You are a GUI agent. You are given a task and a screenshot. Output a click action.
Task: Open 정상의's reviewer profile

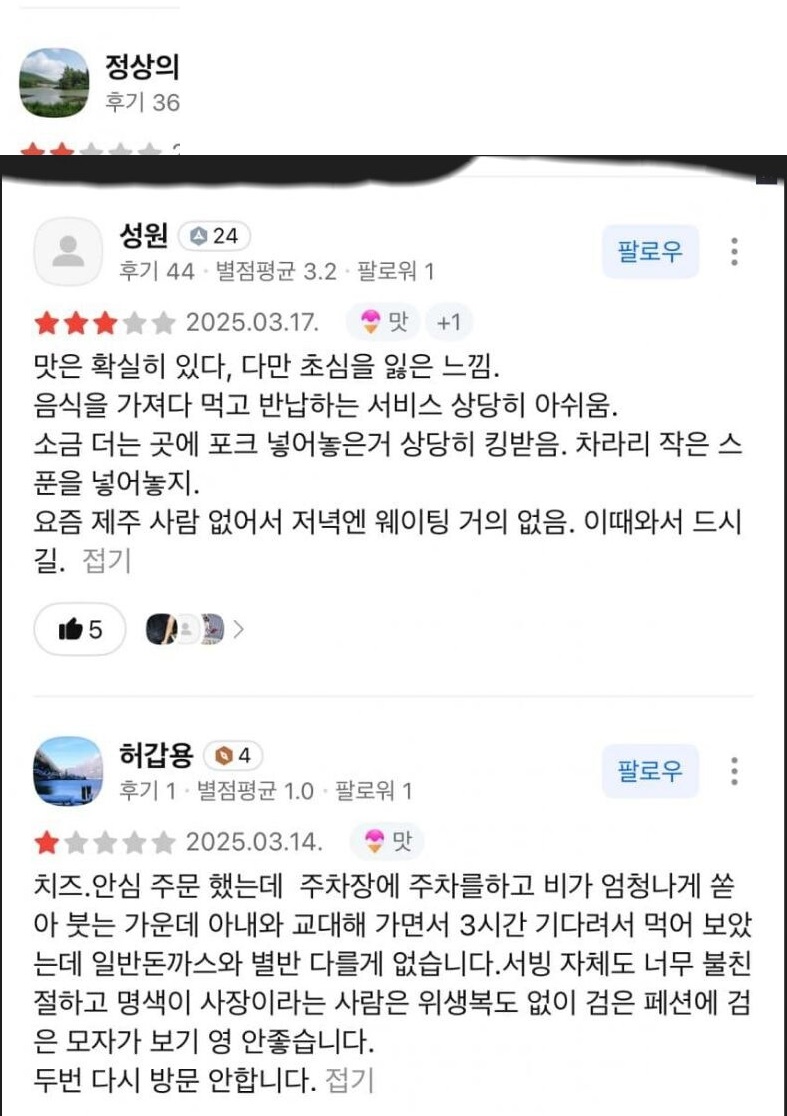[x=55, y=82]
